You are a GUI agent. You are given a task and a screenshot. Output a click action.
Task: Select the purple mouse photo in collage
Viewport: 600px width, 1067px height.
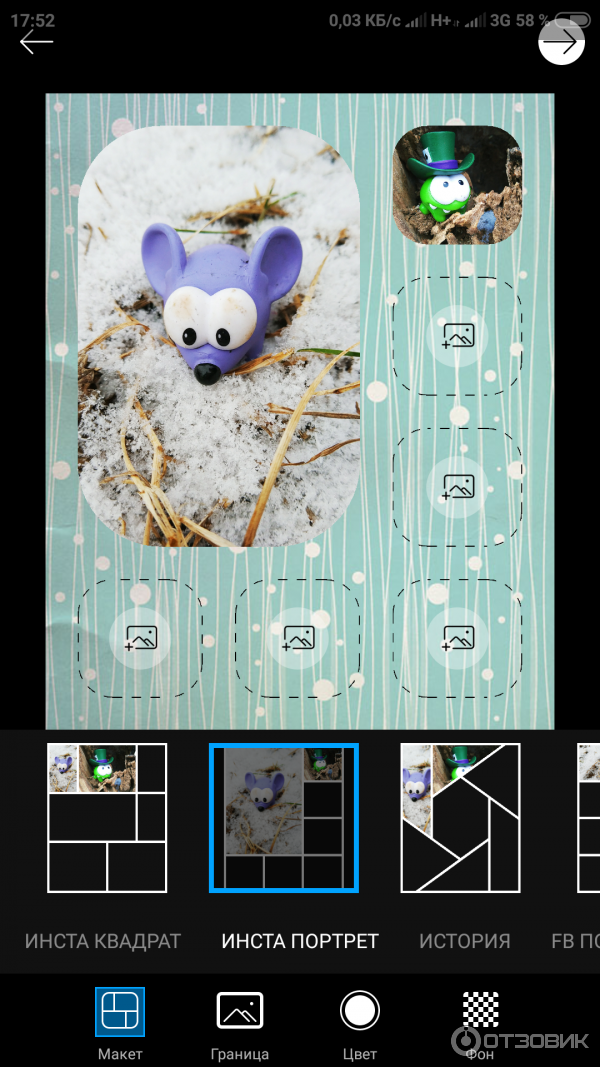coord(218,335)
